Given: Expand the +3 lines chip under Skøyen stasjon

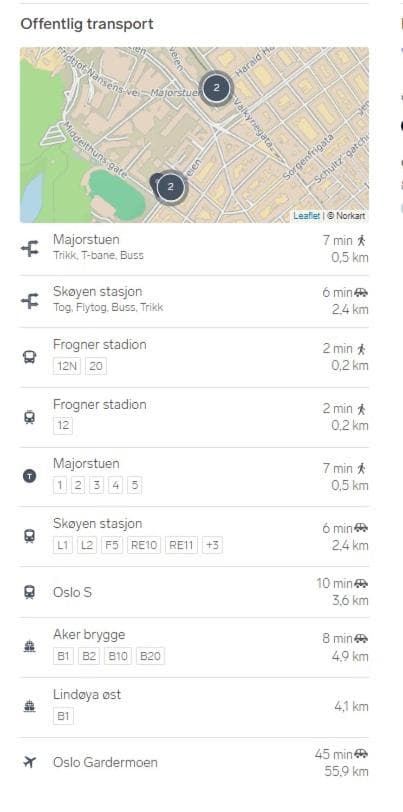Looking at the screenshot, I should [212, 545].
